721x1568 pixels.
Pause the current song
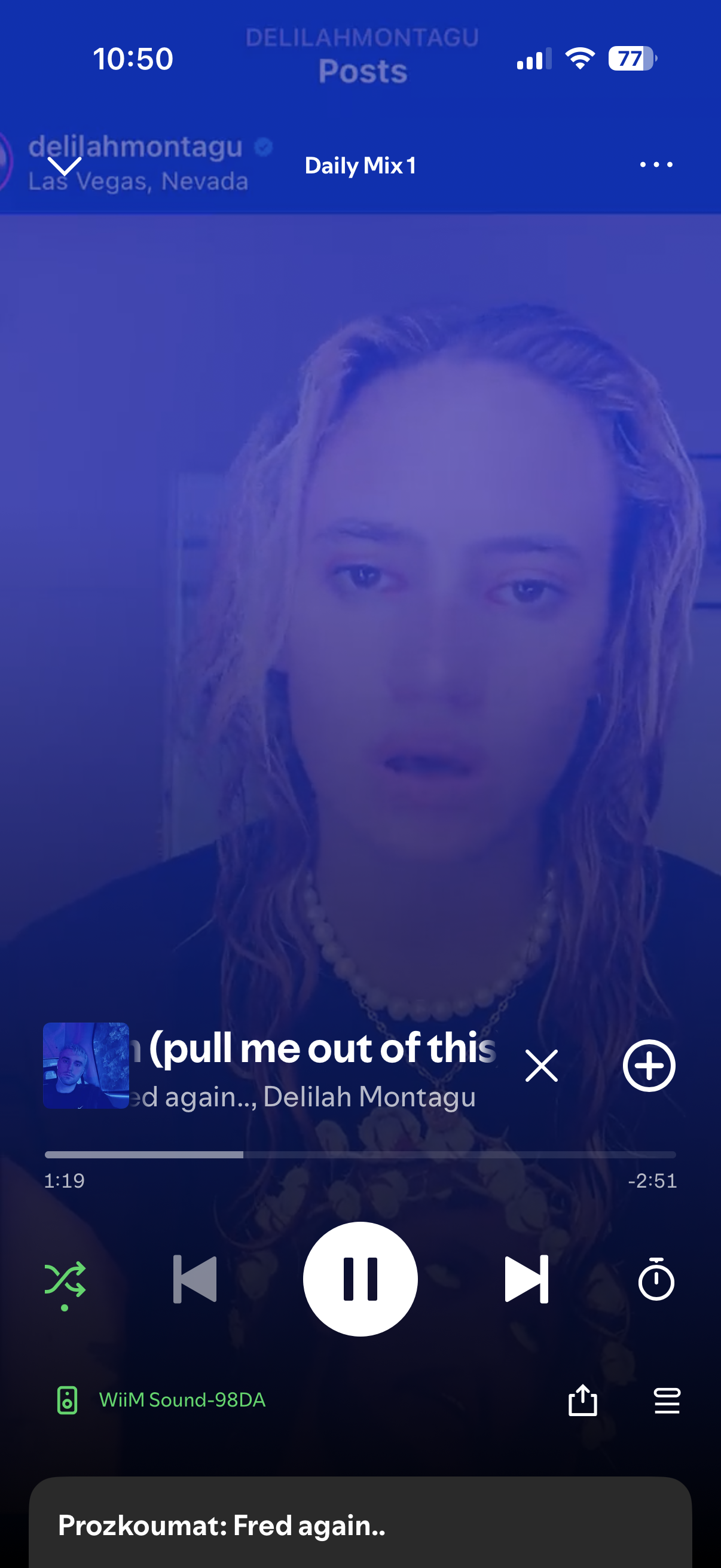pyautogui.click(x=360, y=1279)
